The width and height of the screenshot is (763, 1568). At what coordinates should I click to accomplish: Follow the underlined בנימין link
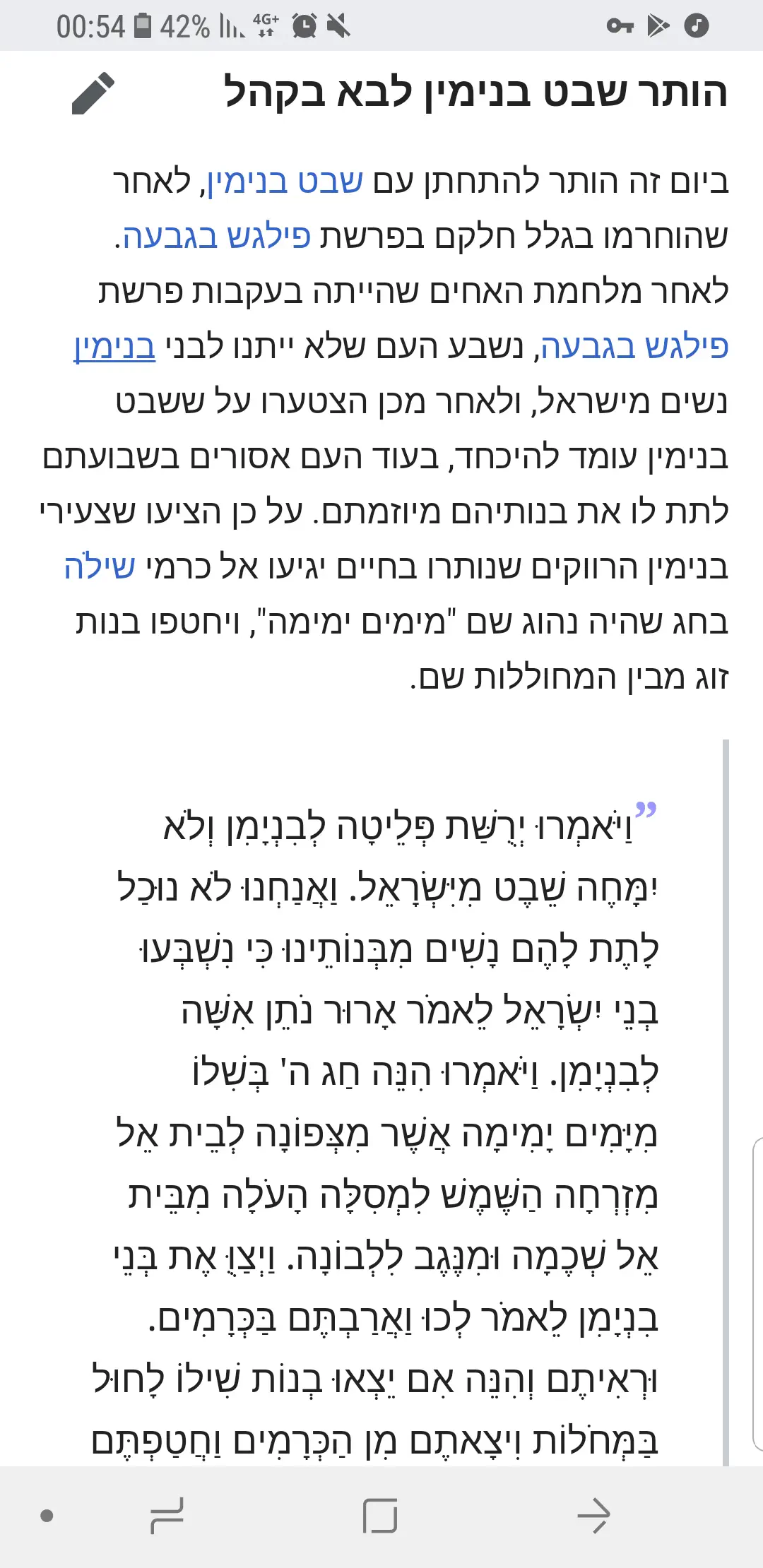click(x=114, y=347)
